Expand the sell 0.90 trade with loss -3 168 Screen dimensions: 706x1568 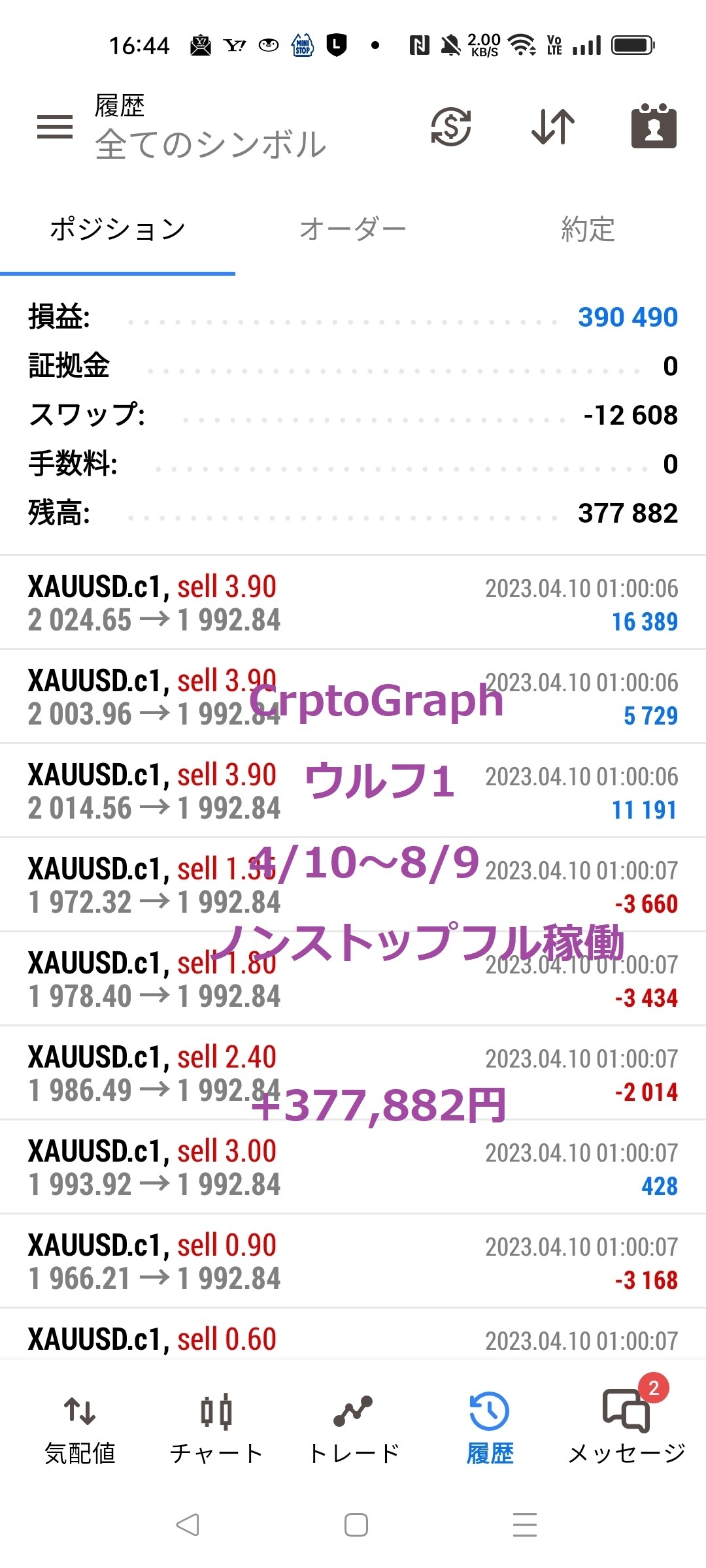353,1262
